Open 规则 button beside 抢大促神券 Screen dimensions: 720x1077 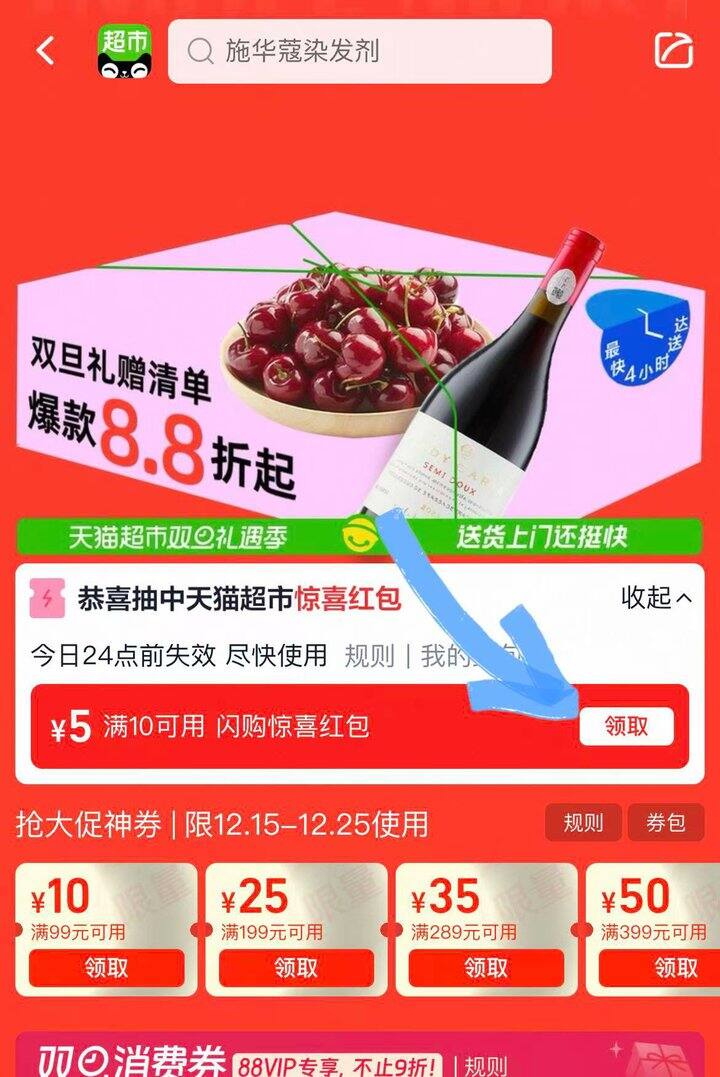pos(583,822)
